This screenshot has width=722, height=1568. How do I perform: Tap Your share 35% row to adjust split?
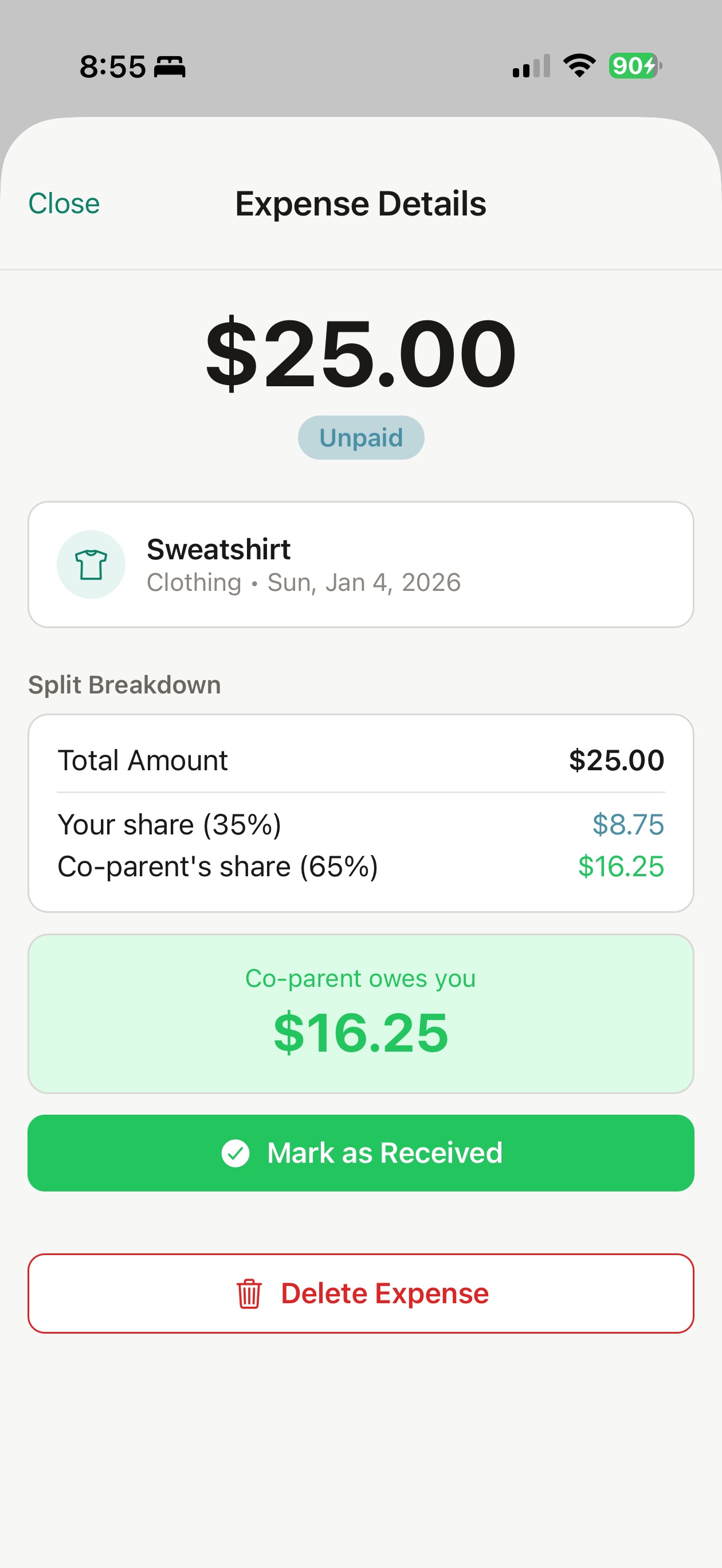[360, 825]
